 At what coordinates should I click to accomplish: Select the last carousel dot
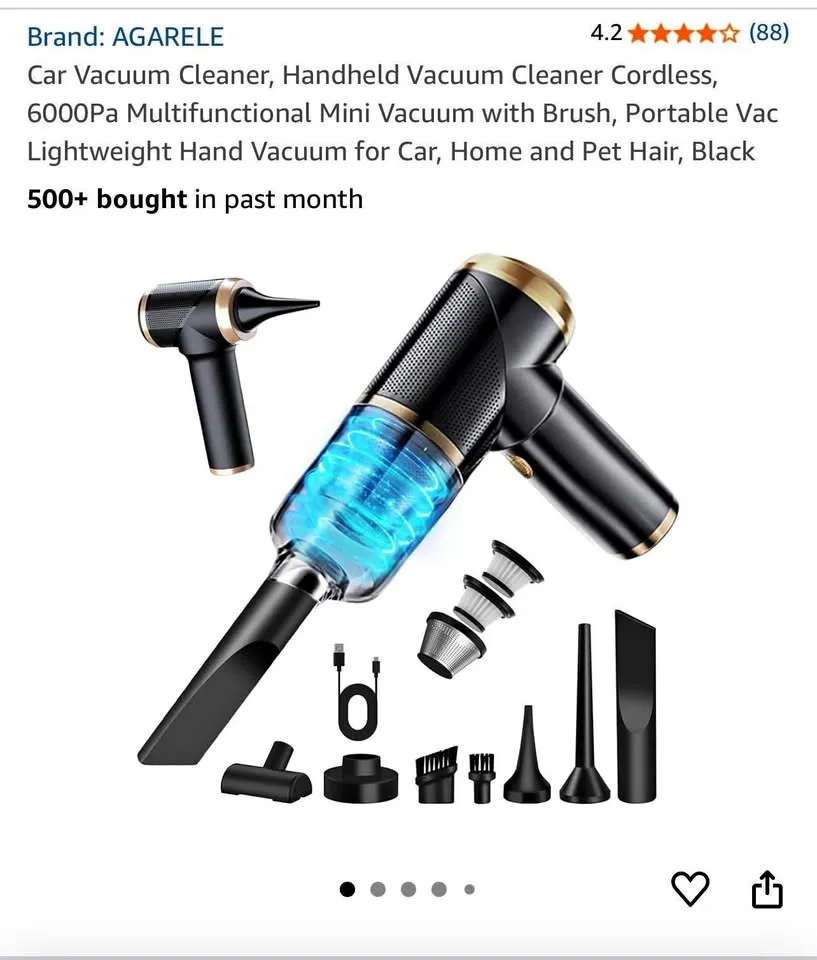click(x=469, y=887)
